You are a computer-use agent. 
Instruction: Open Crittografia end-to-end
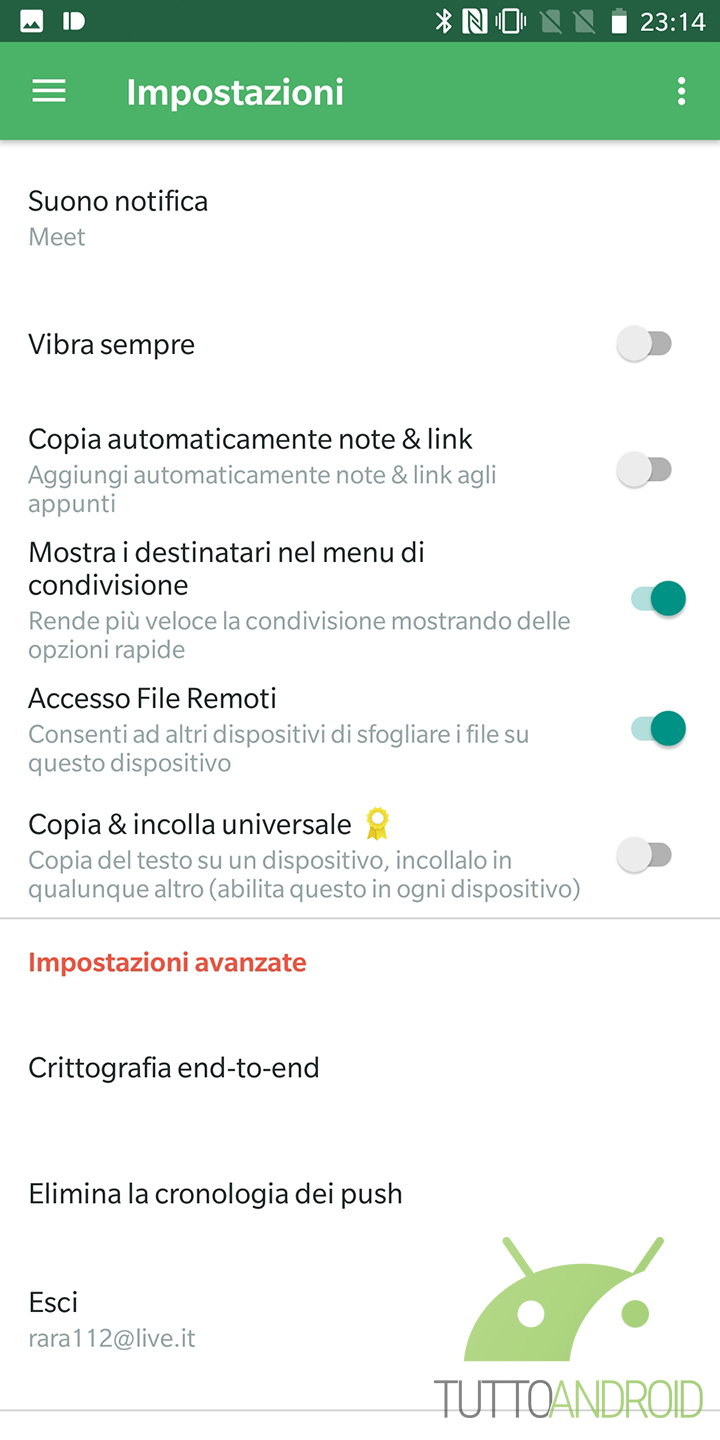pos(360,1068)
